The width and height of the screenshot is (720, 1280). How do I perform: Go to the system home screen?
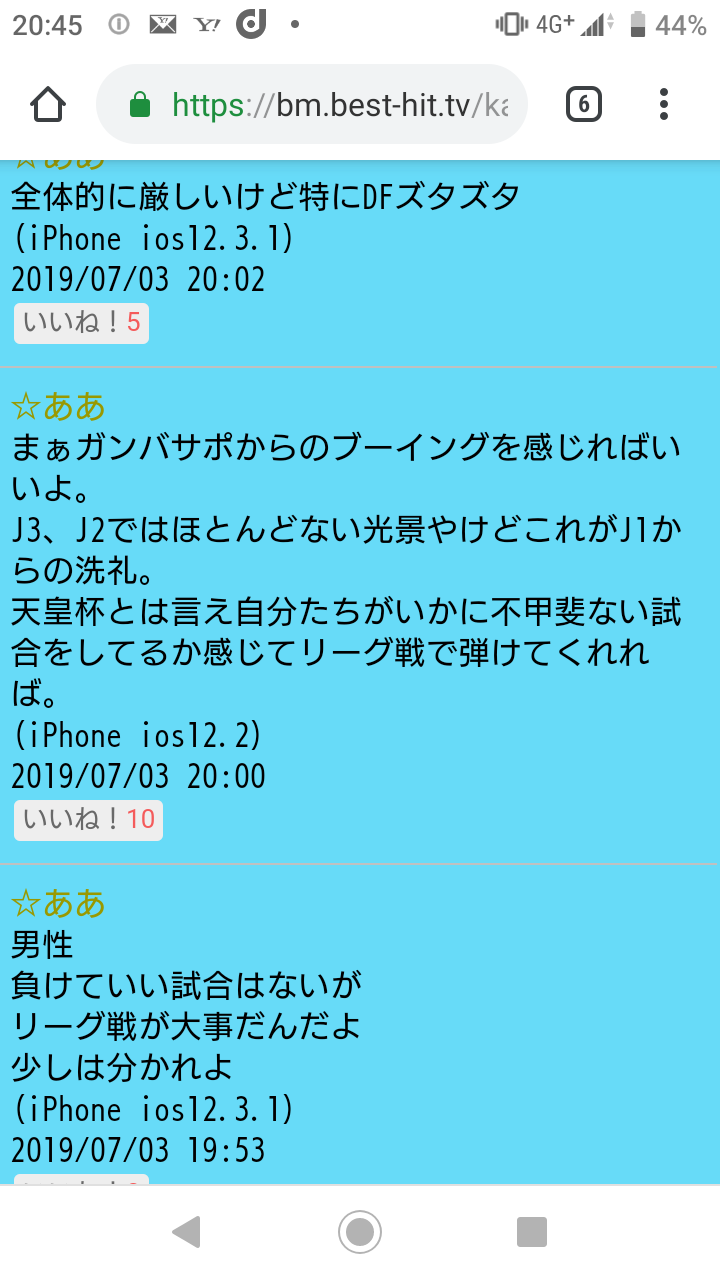coord(360,1232)
